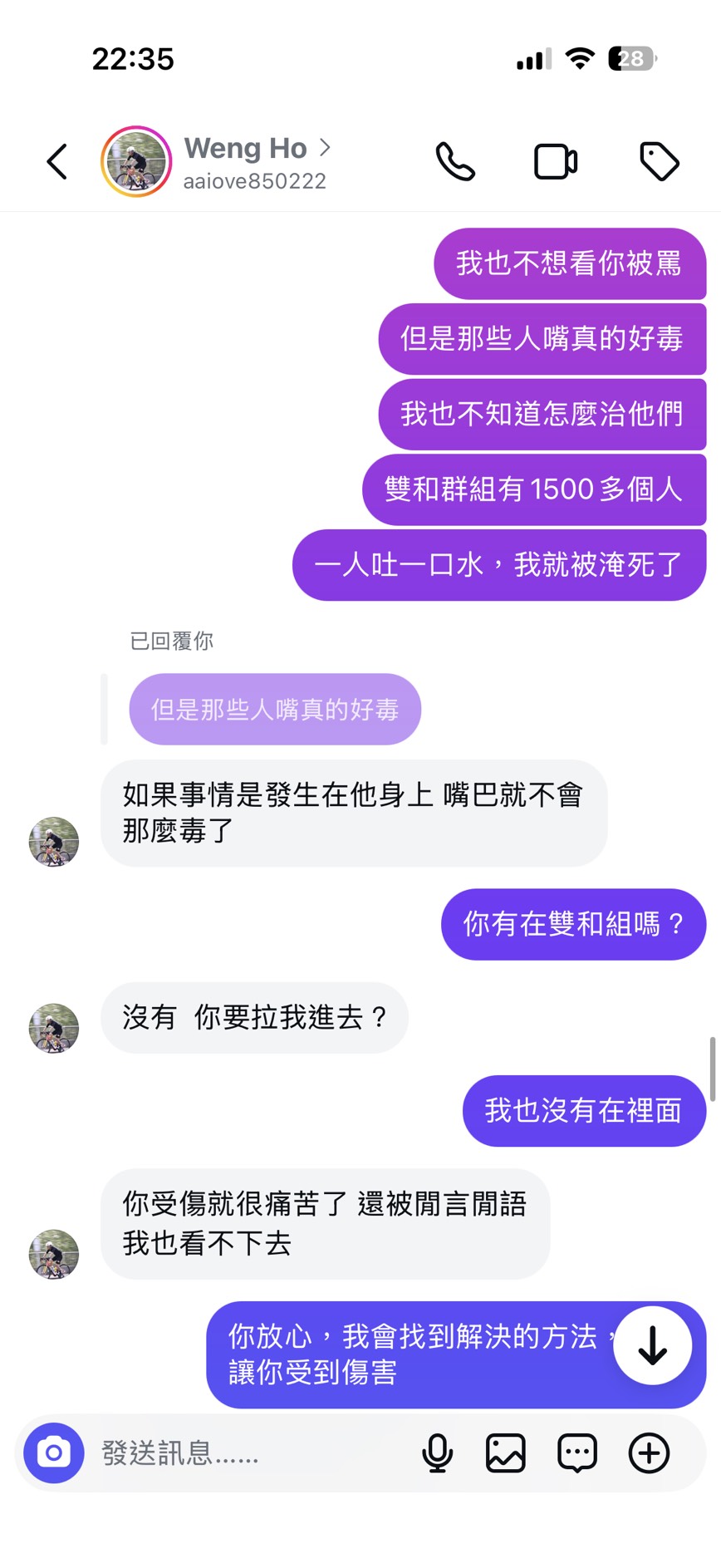Open Weng Ho's profile details via chevron
This screenshot has height=1568, width=721.
tap(324, 148)
